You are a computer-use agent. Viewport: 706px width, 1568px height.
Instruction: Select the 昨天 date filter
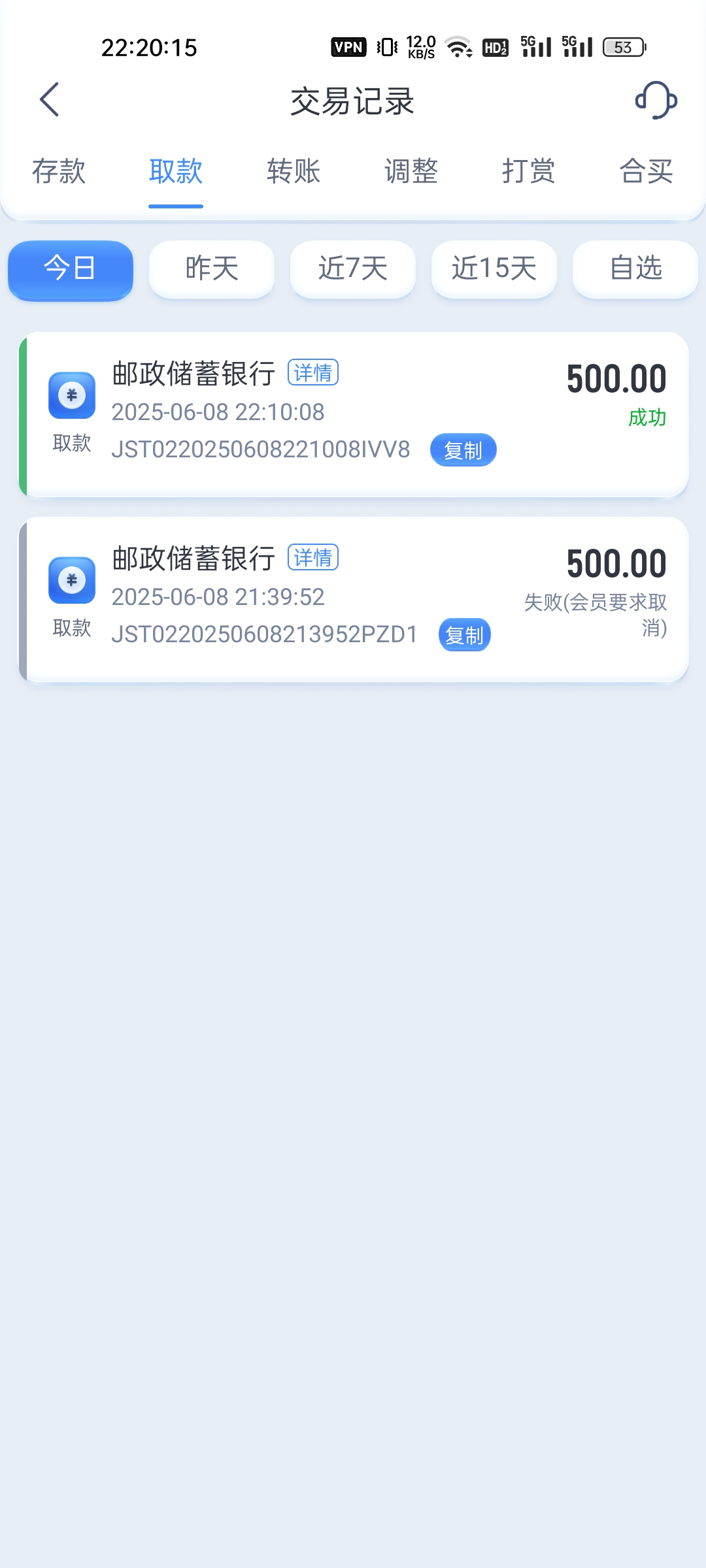pos(211,269)
